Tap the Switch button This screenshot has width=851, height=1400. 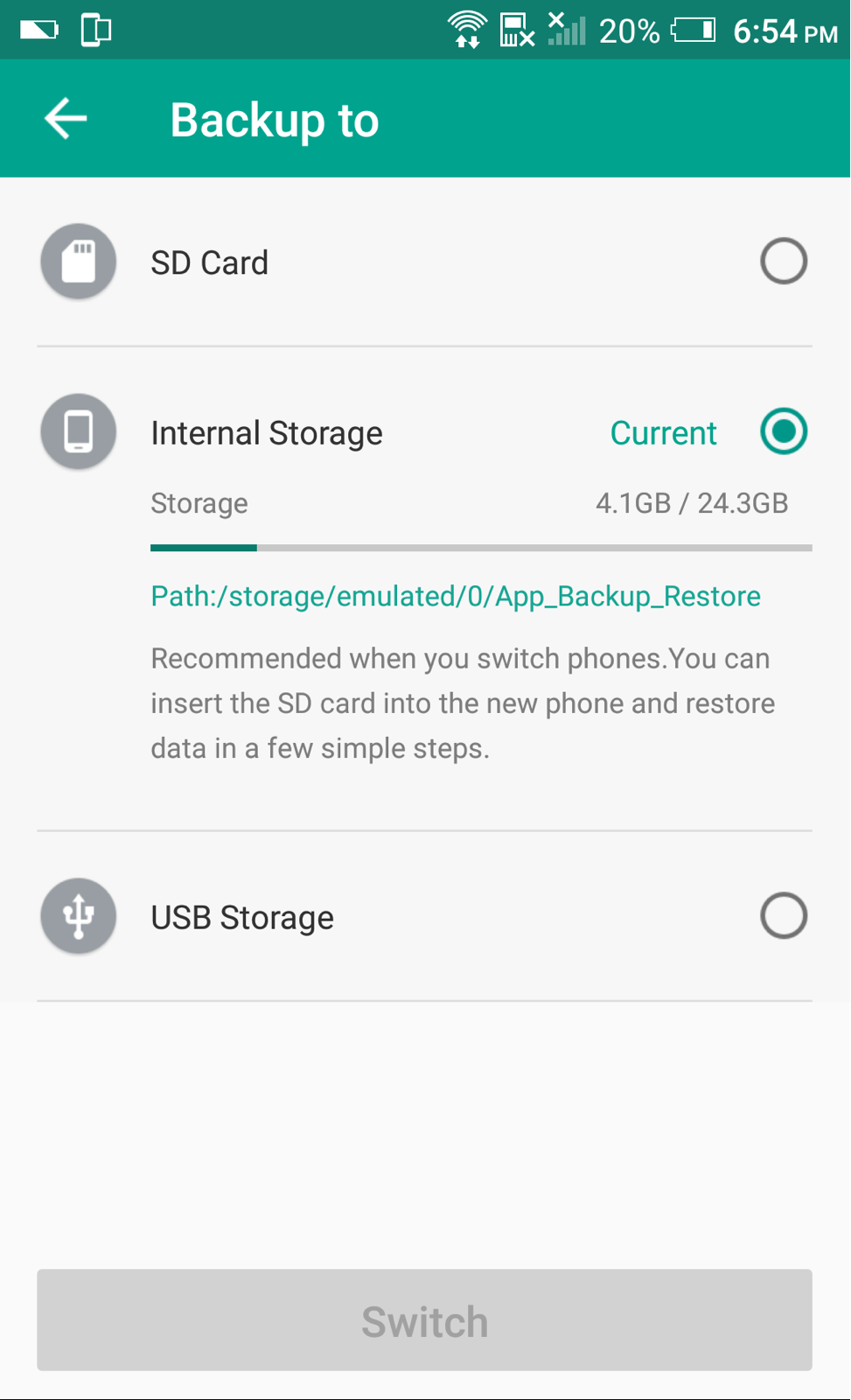[x=425, y=1320]
